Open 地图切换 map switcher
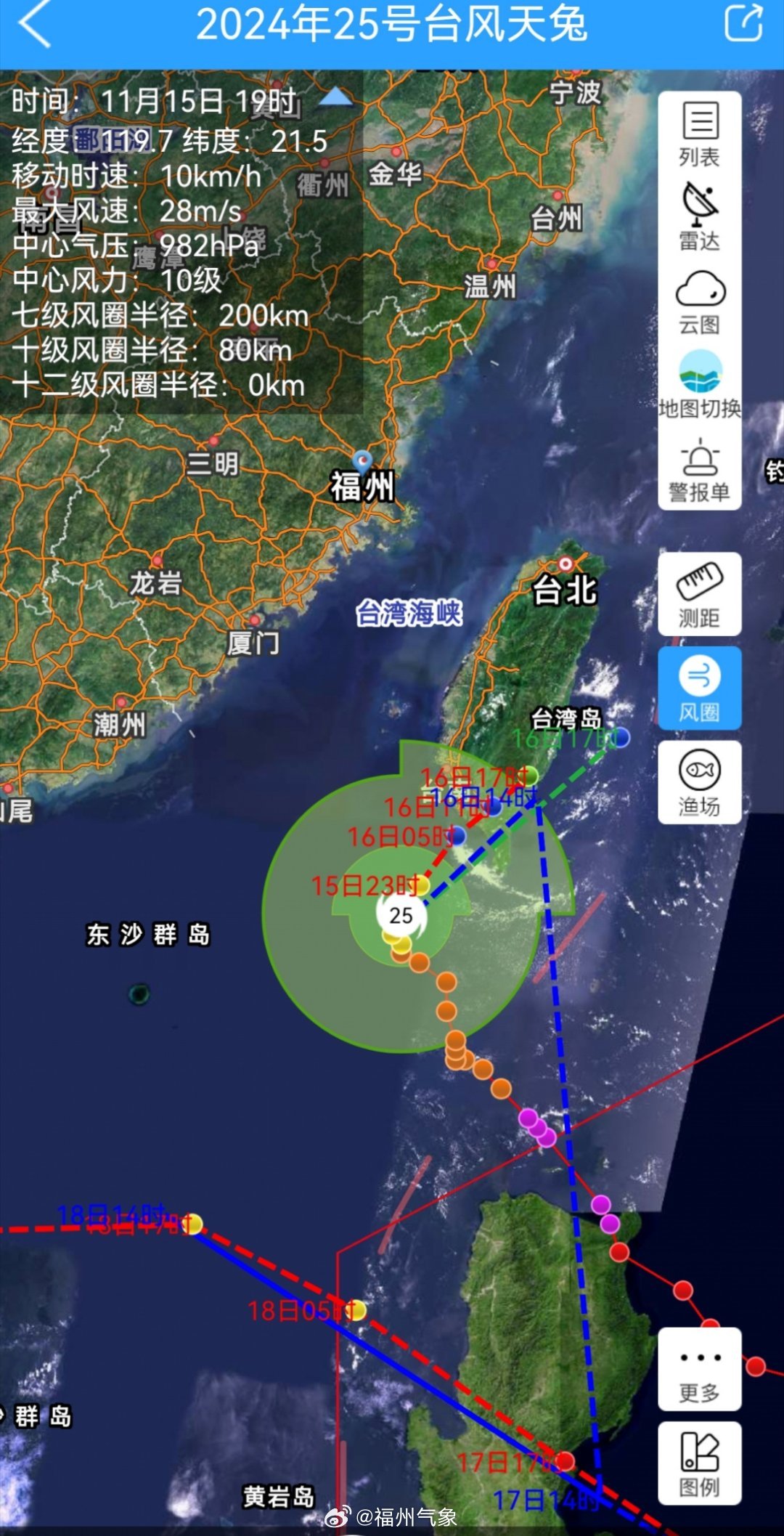This screenshot has height=1536, width=784. 700,385
